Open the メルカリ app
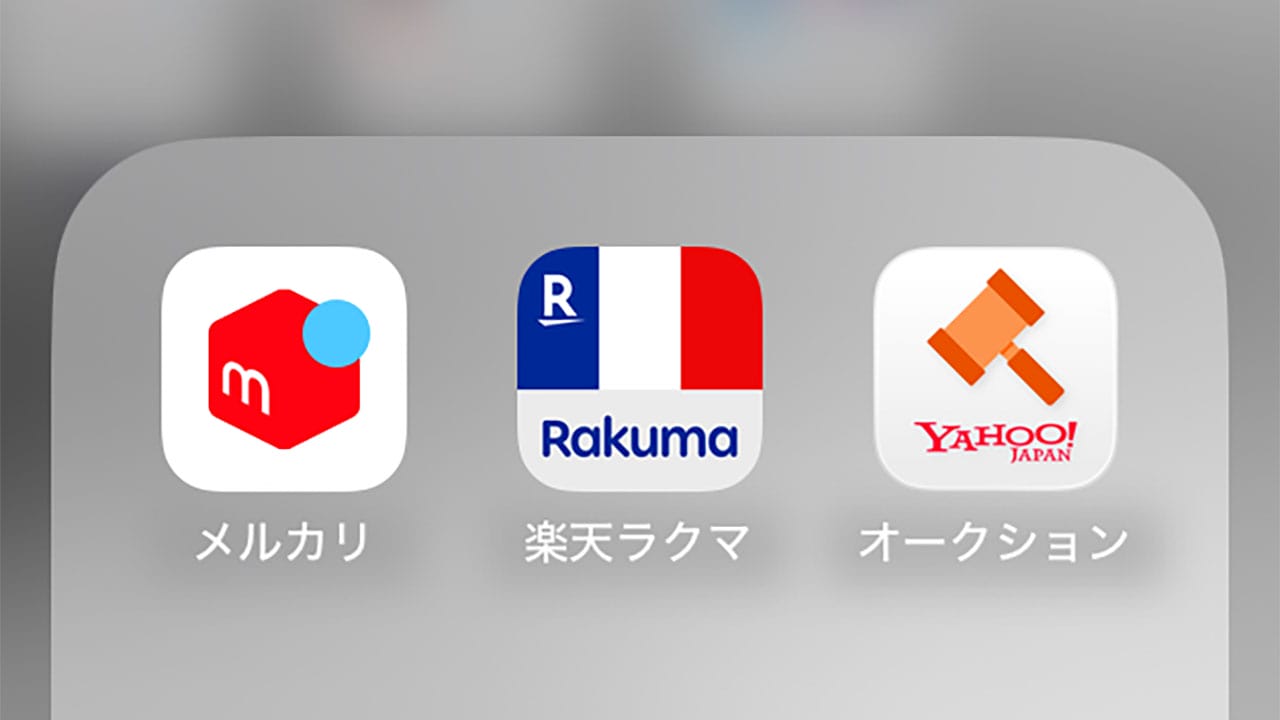1280x720 pixels. [x=284, y=368]
